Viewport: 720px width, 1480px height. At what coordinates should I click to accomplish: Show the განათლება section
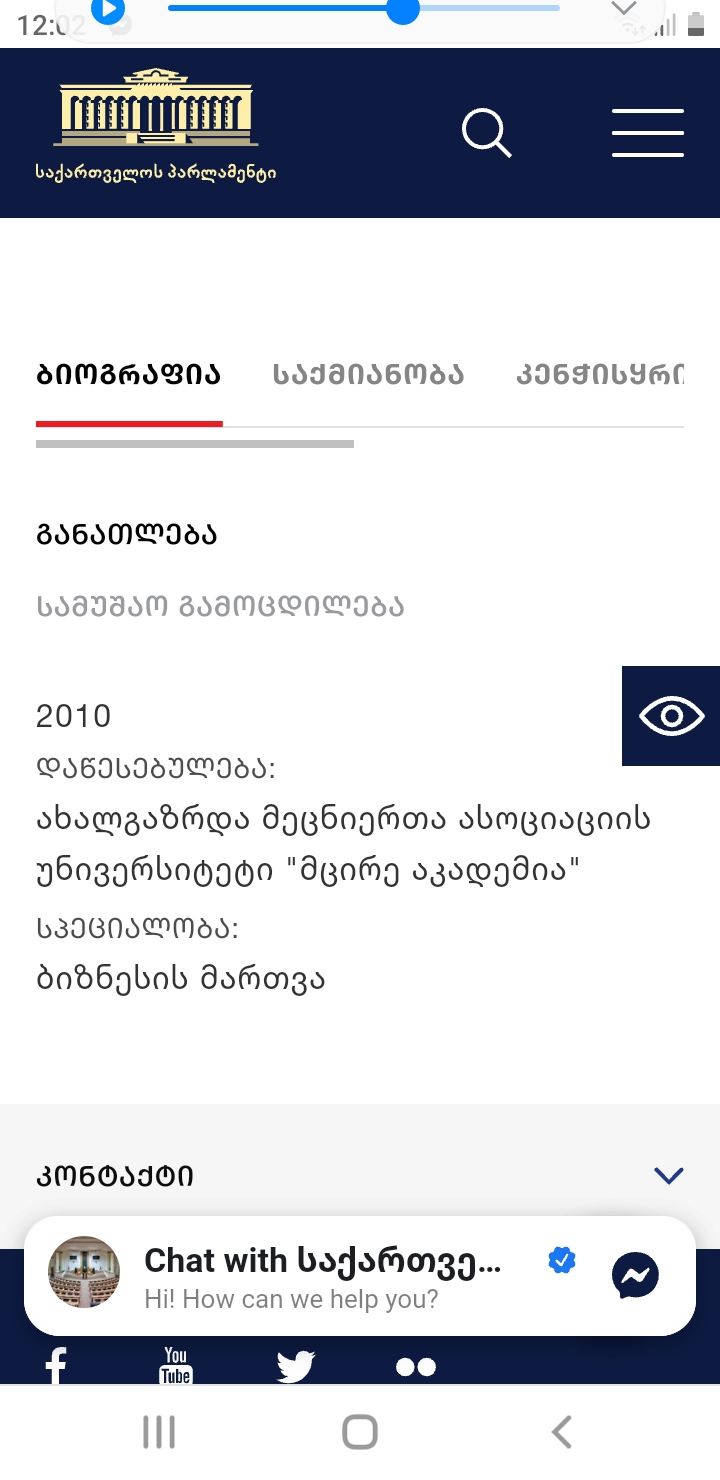(127, 535)
